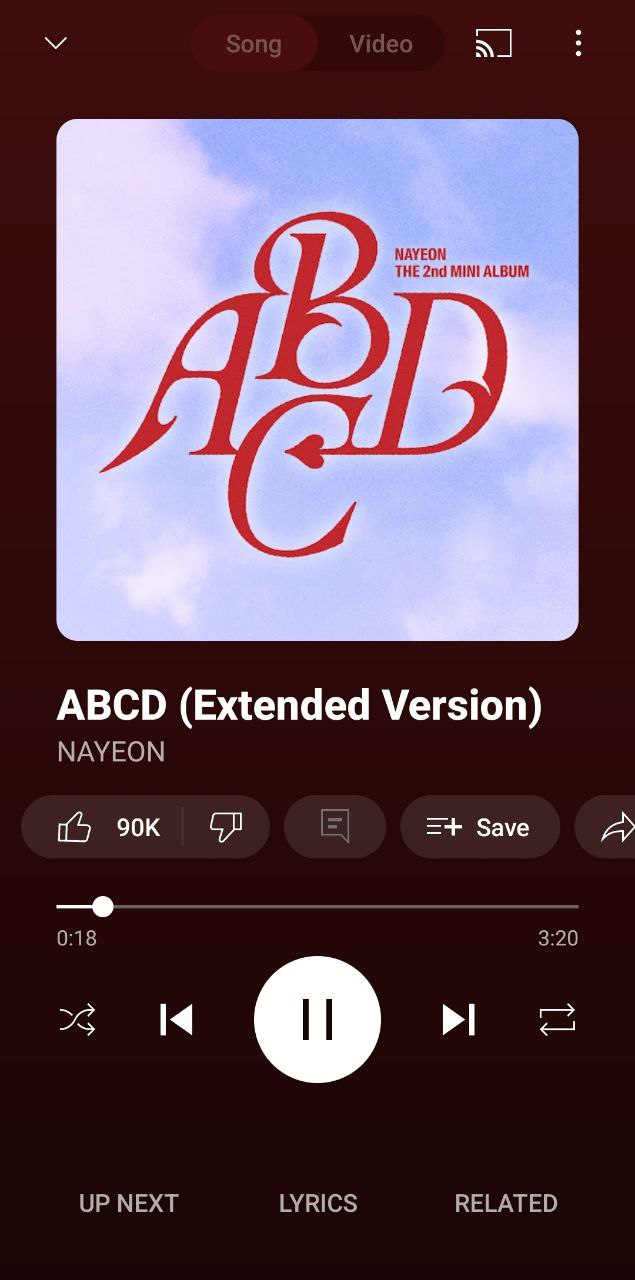Viewport: 635px width, 1280px height.
Task: Tap the playback progress bar to seek
Action: [x=317, y=907]
